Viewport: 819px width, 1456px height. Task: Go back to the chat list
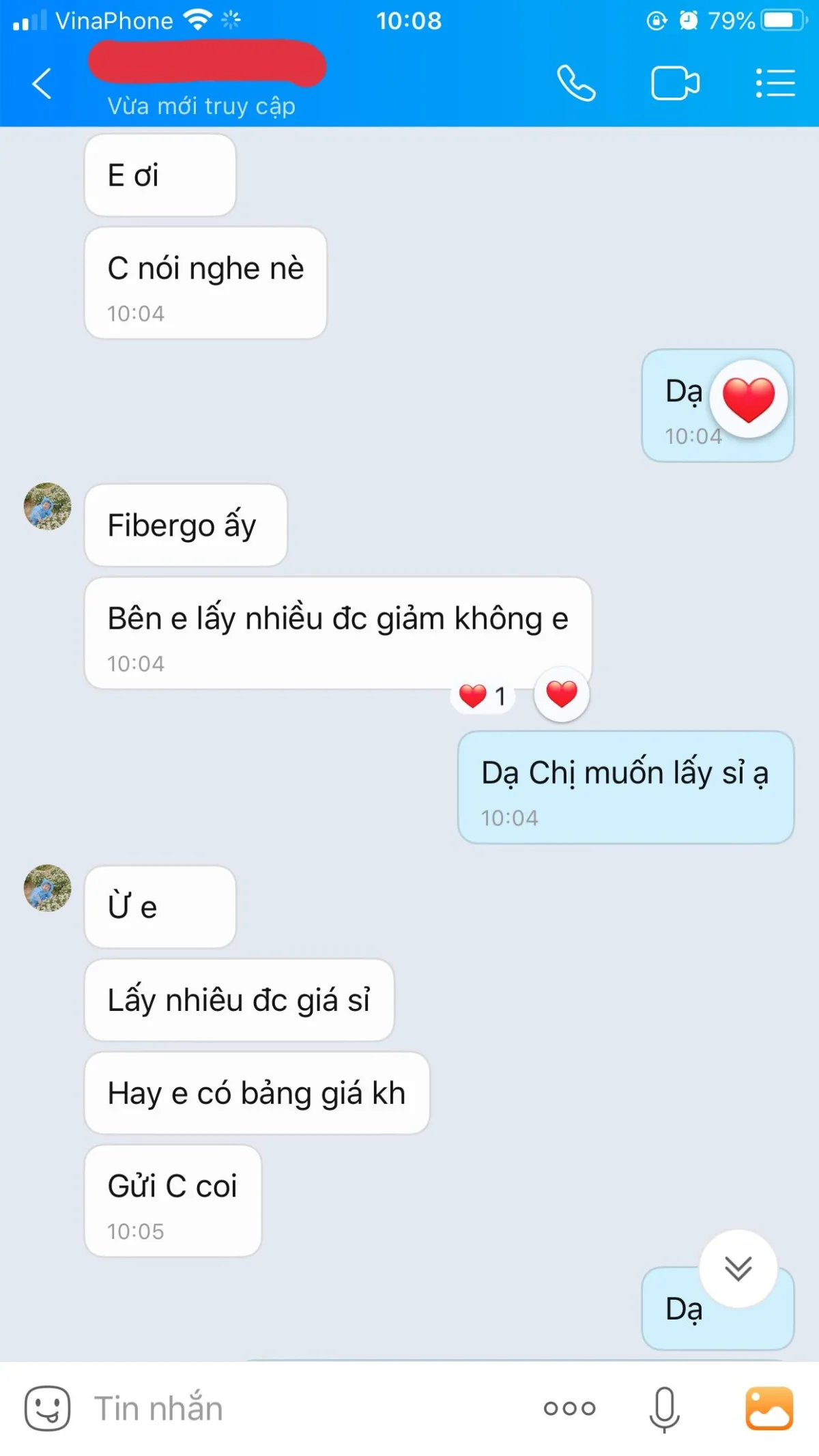point(42,84)
